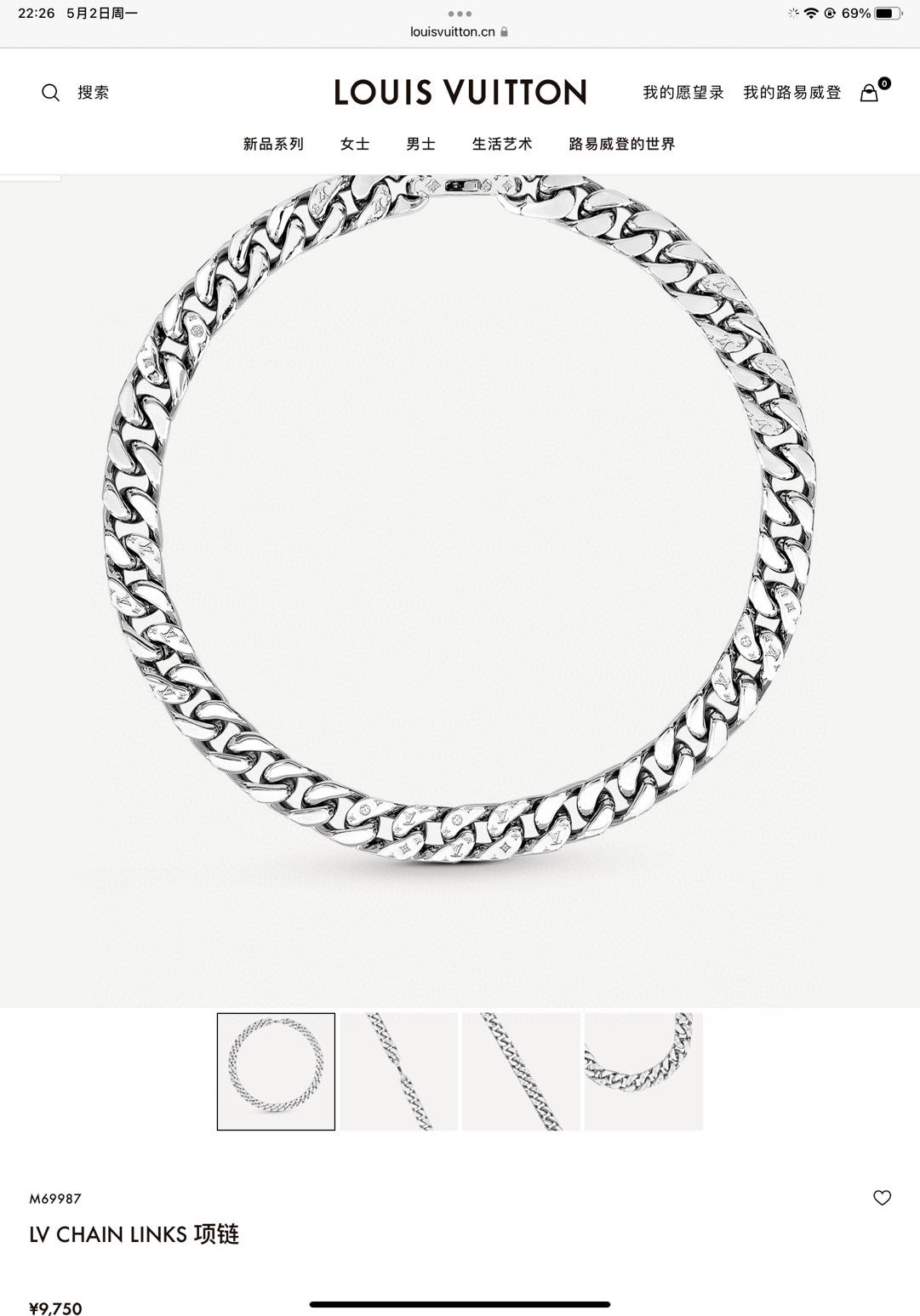Image resolution: width=920 pixels, height=1316 pixels.
Task: Open the New Arrivals (新品系列) menu
Action: [x=273, y=144]
